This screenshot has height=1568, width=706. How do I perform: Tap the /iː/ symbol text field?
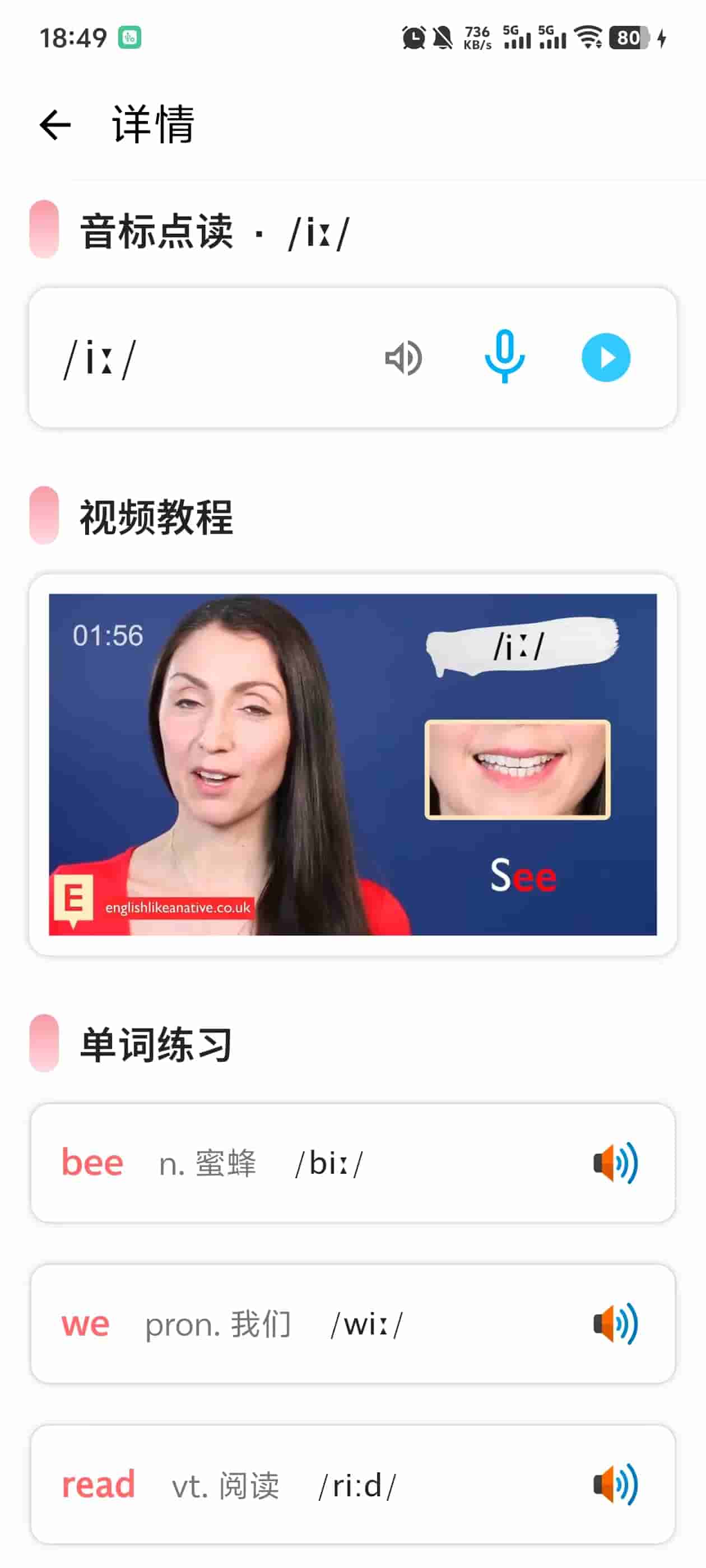click(x=99, y=358)
